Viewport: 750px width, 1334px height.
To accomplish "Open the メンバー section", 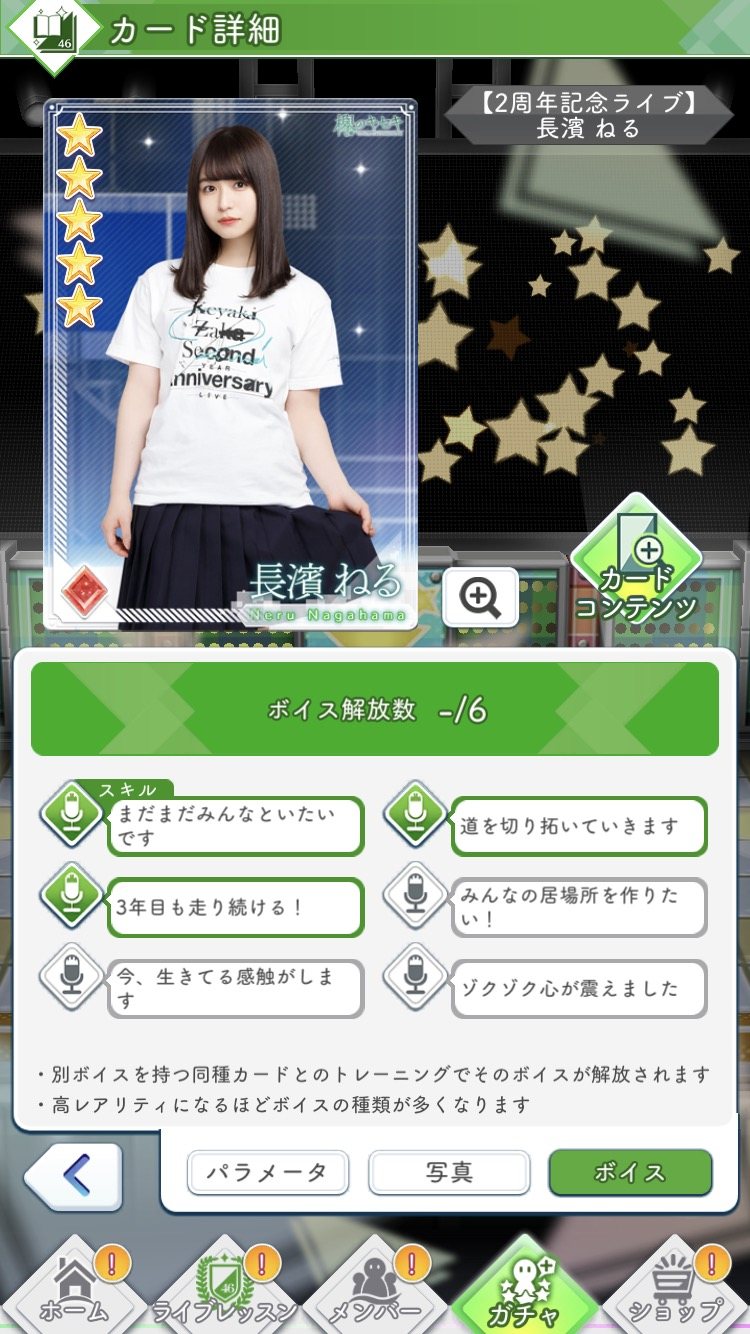I will point(375,1289).
